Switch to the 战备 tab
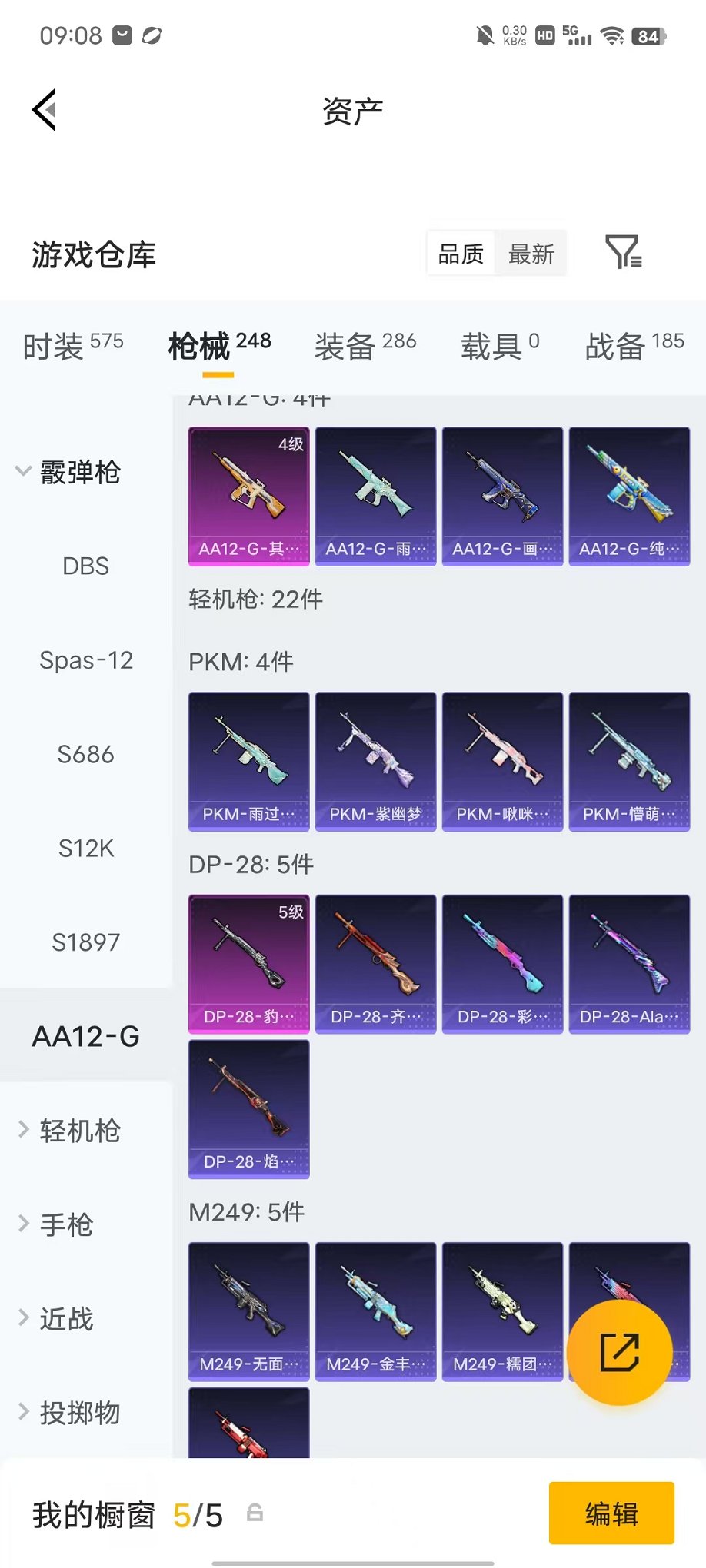 (634, 346)
